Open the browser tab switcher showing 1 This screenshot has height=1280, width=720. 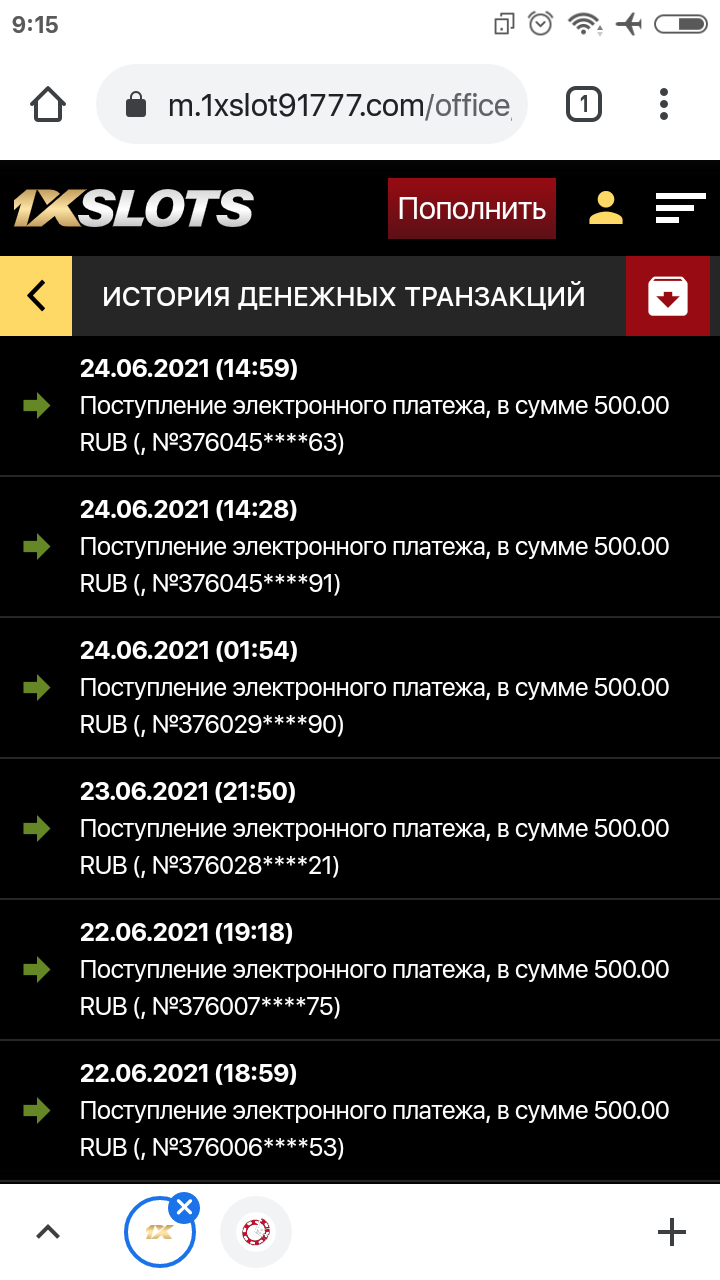(x=583, y=103)
